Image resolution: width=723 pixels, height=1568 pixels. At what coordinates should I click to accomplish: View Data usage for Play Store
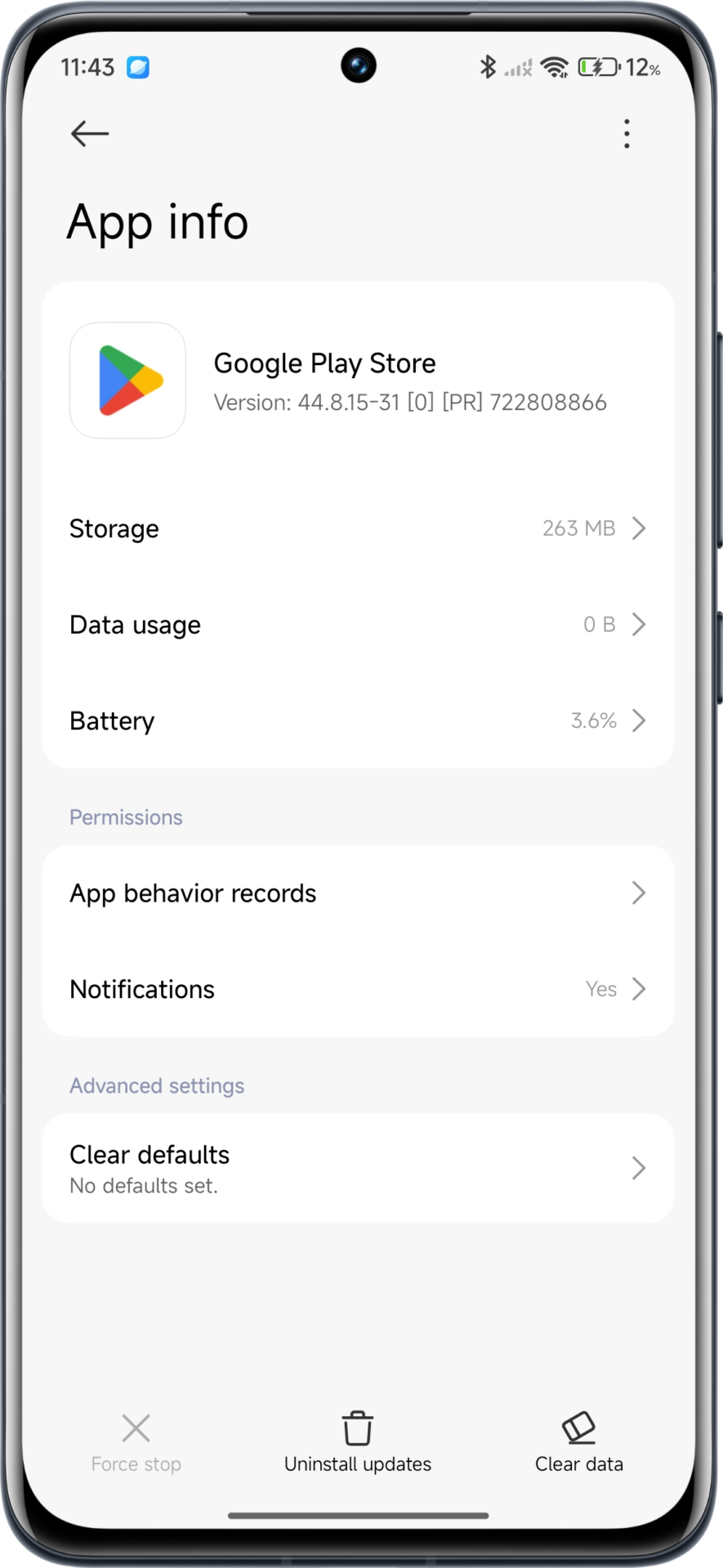[358, 625]
